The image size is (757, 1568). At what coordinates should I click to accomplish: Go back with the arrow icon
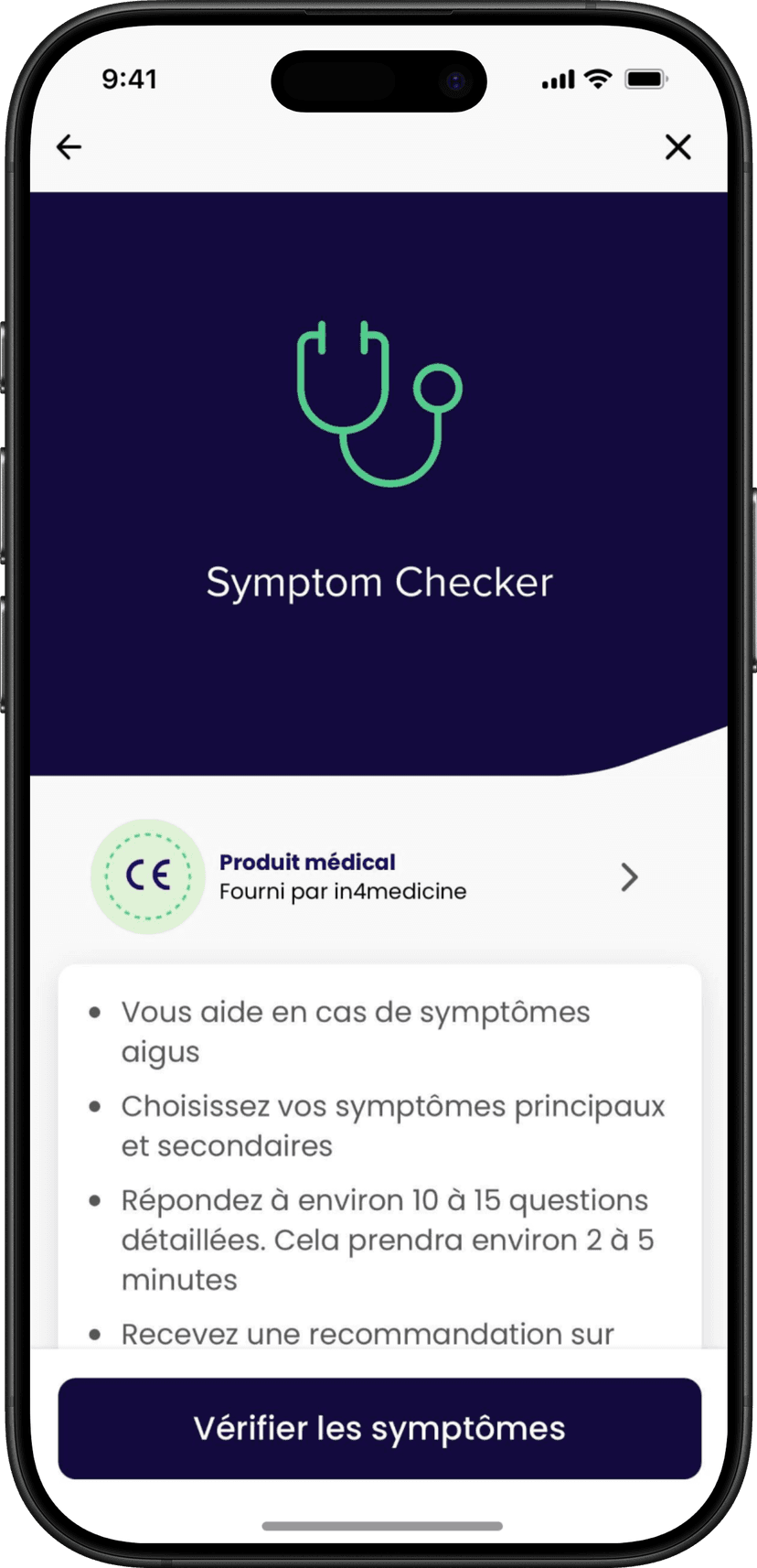(69, 147)
